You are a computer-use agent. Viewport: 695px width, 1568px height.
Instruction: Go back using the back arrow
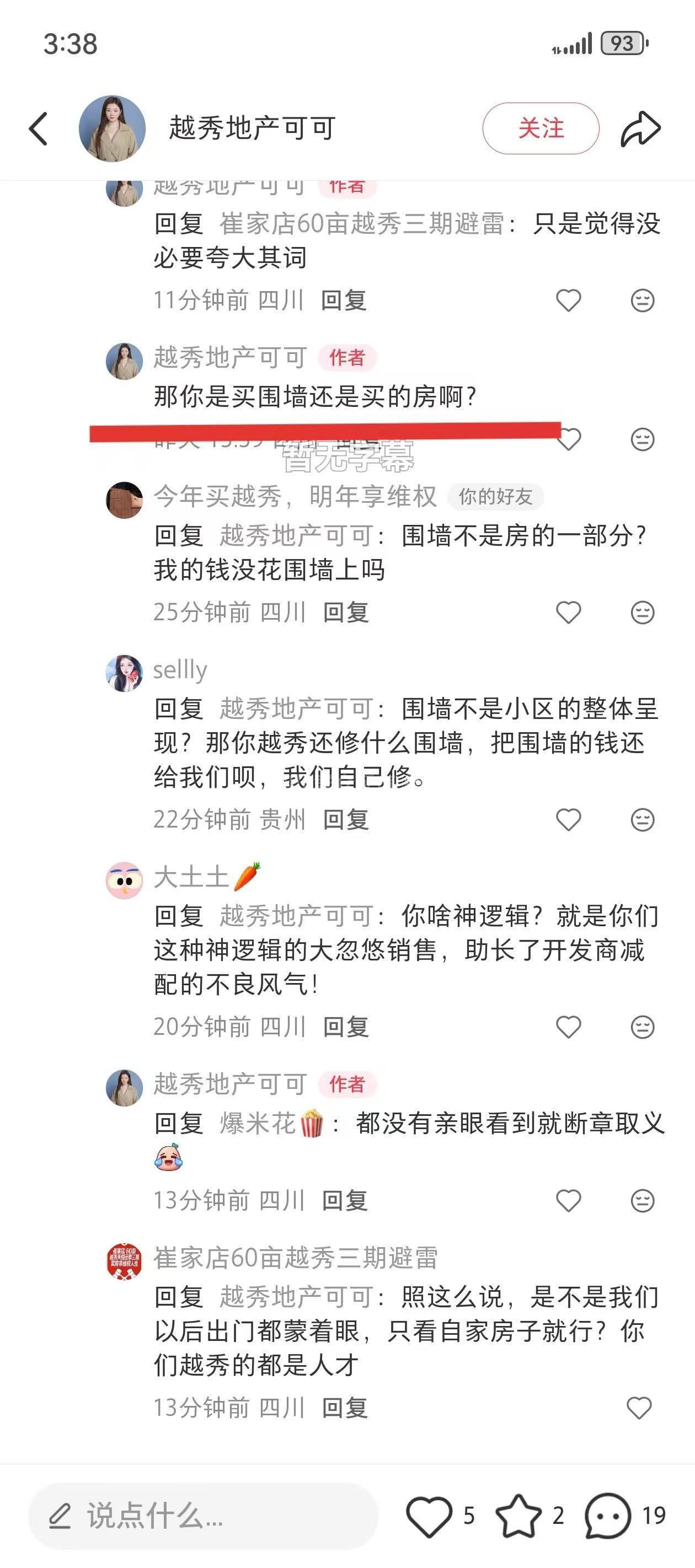(38, 128)
